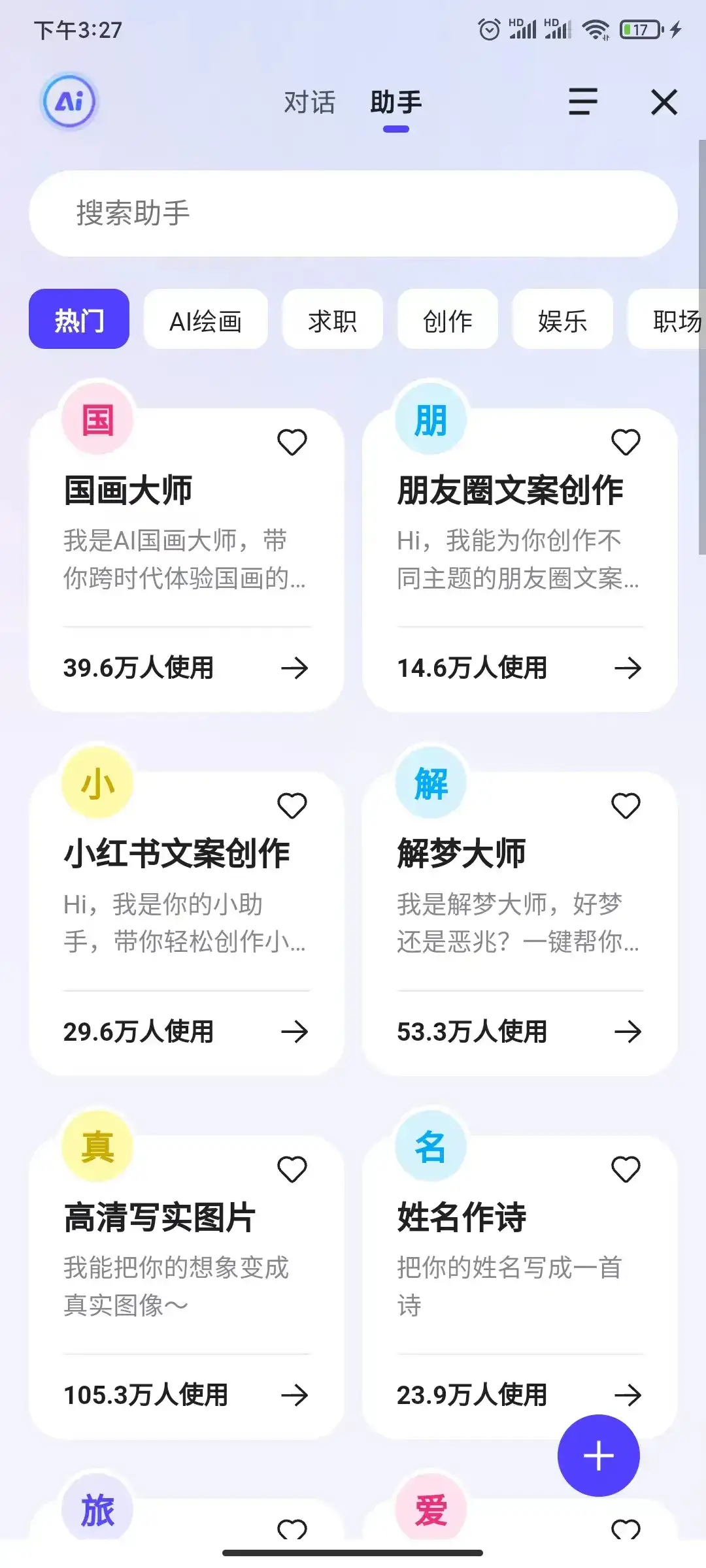Tap the 真 avatar on 高清写实图片 card
This screenshot has width=706, height=1568.
97,1148
